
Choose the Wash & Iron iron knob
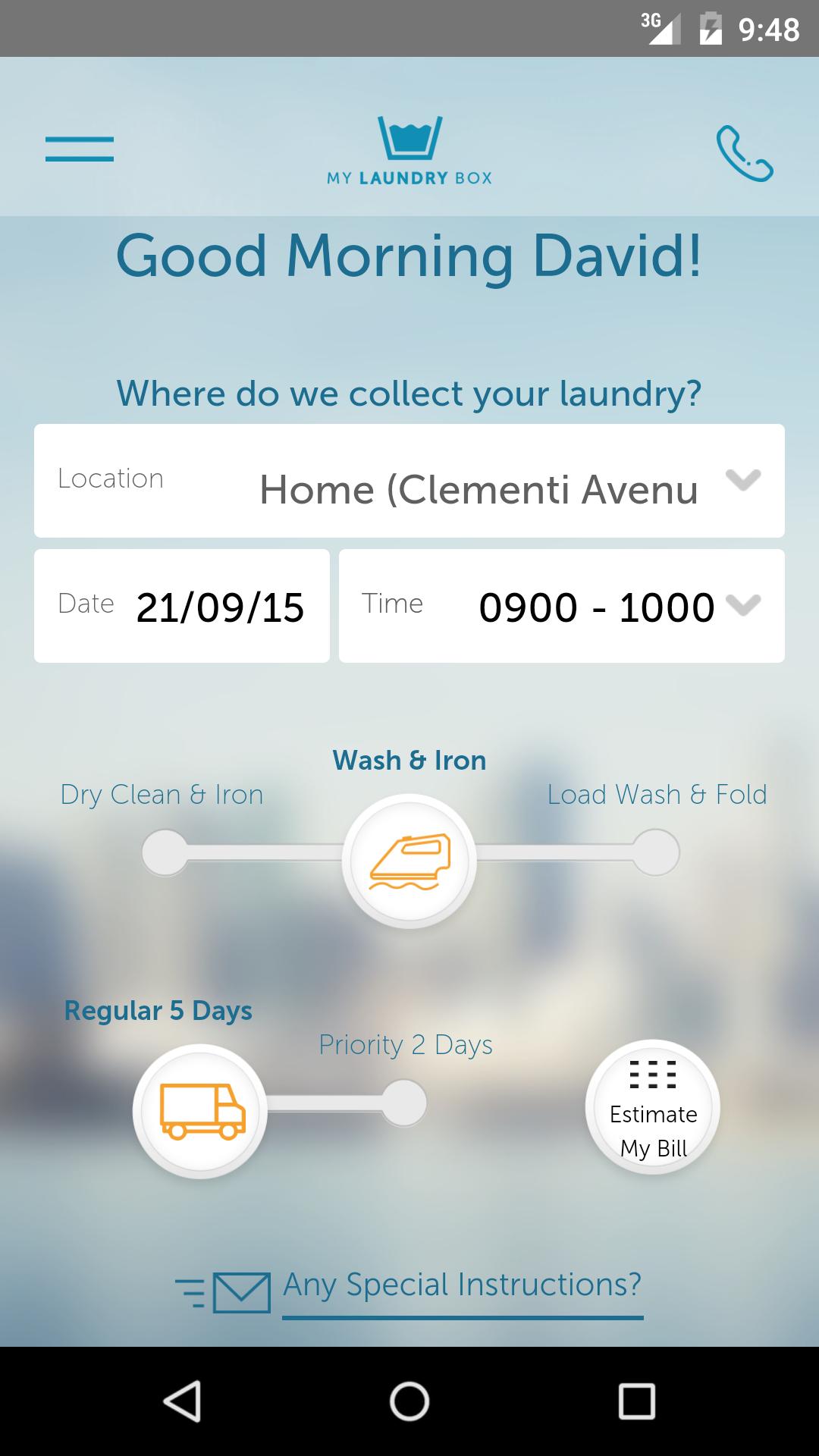pyautogui.click(x=409, y=861)
